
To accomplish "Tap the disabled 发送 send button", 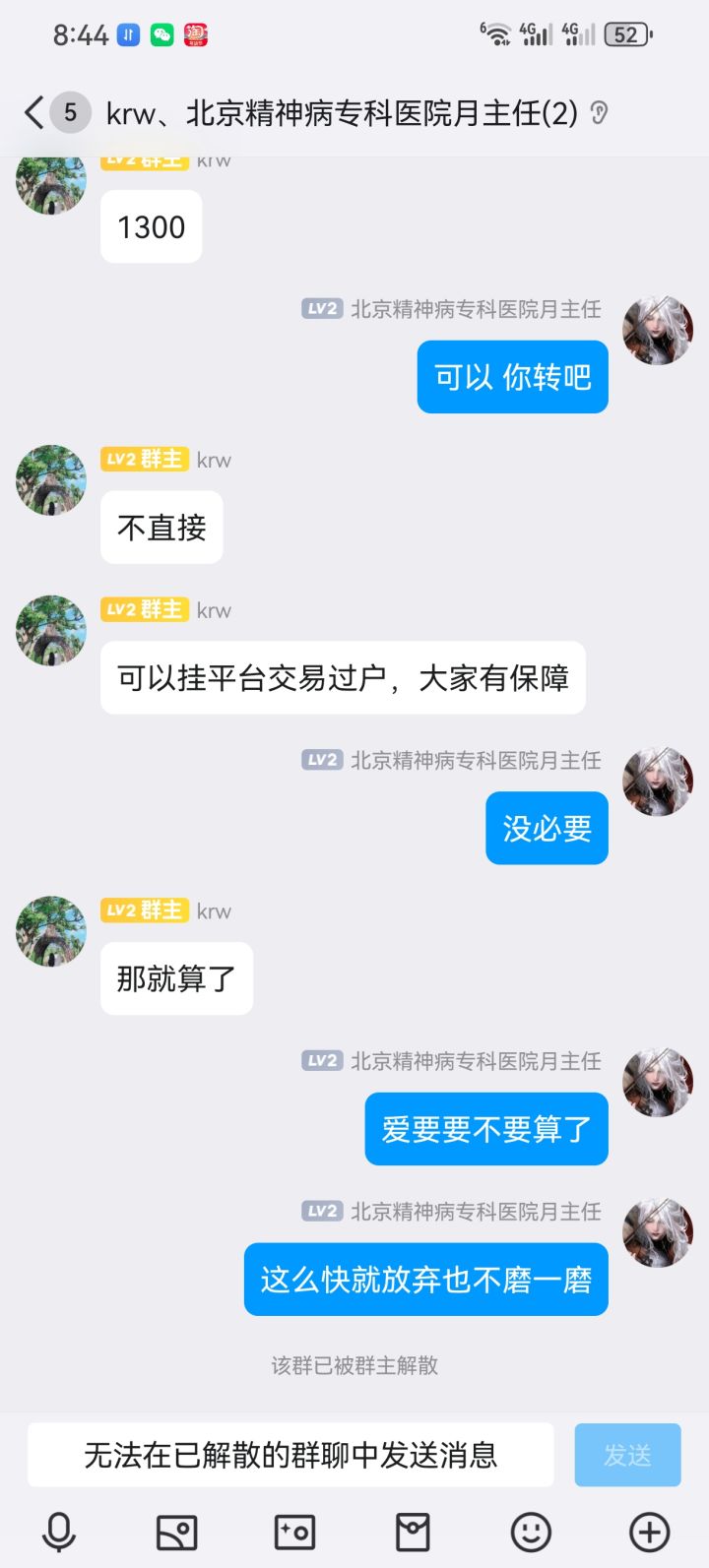I will [627, 1455].
